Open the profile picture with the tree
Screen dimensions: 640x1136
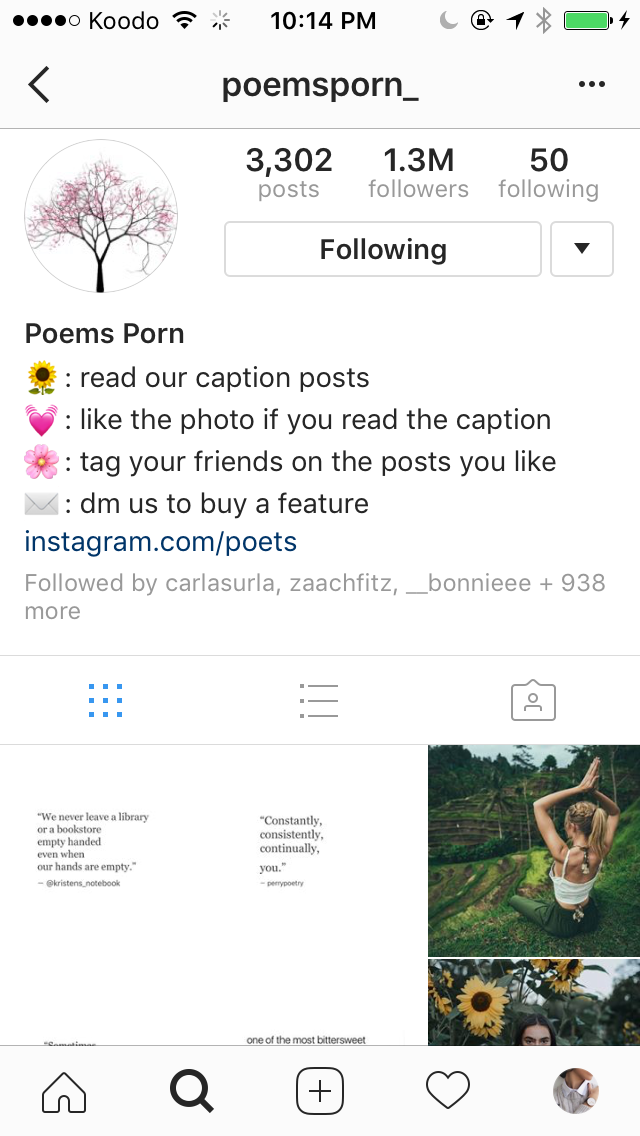tap(101, 217)
